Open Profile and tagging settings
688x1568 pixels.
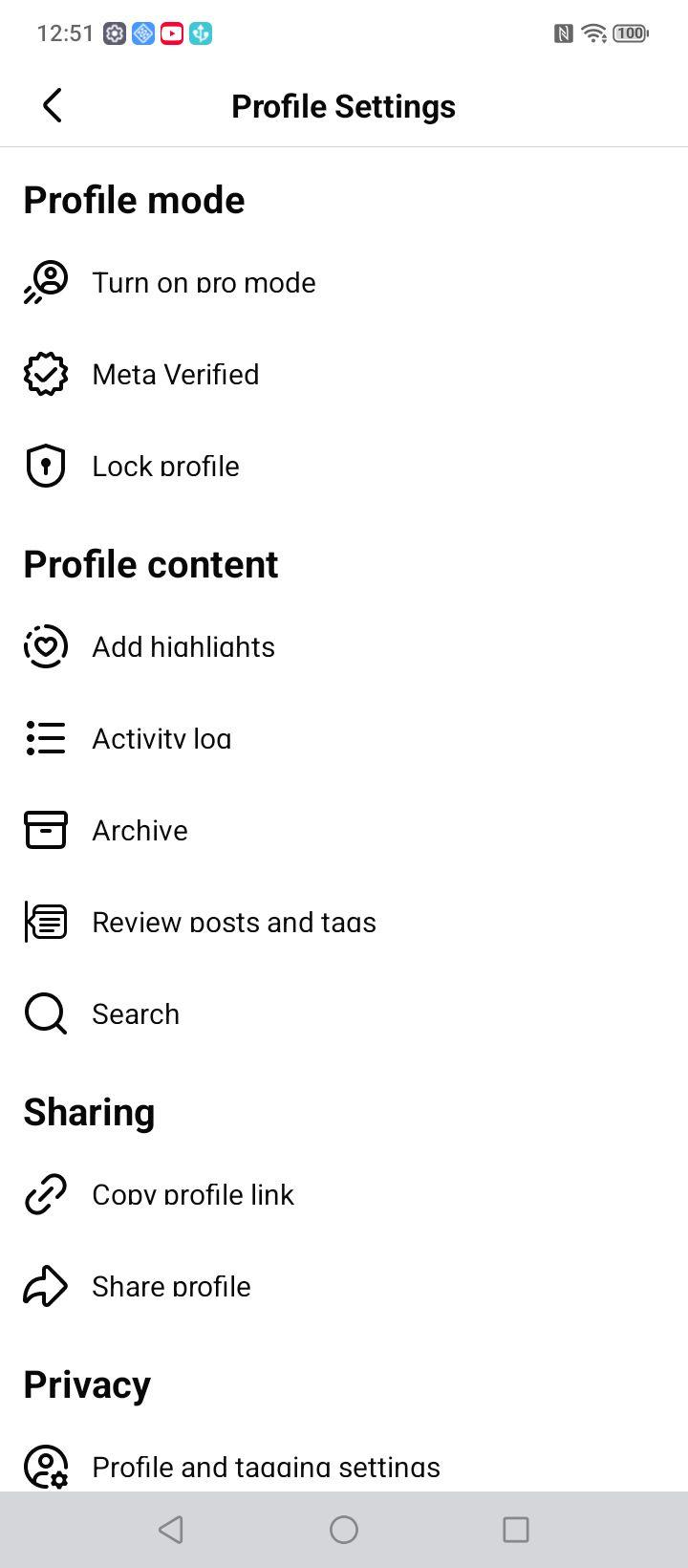point(344,1467)
